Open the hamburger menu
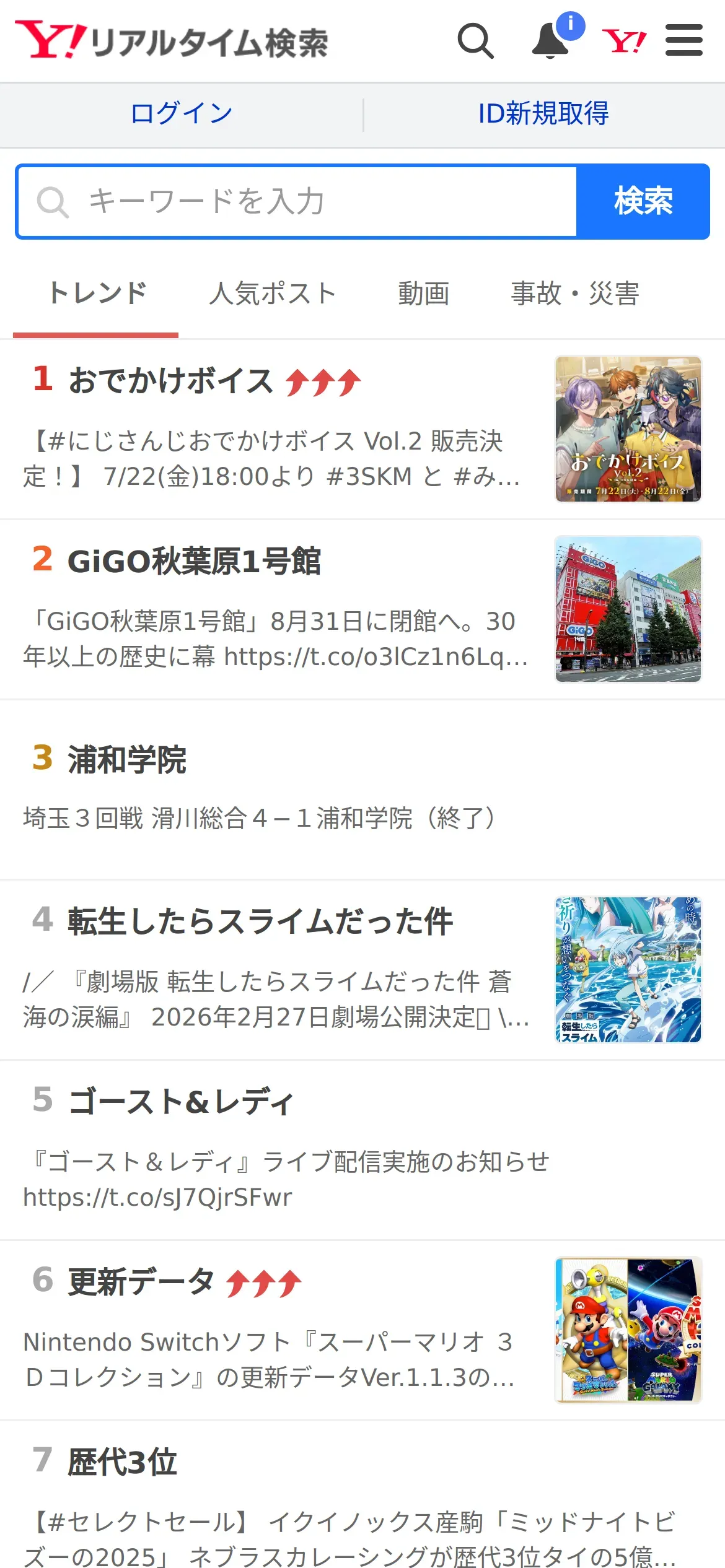 (683, 41)
